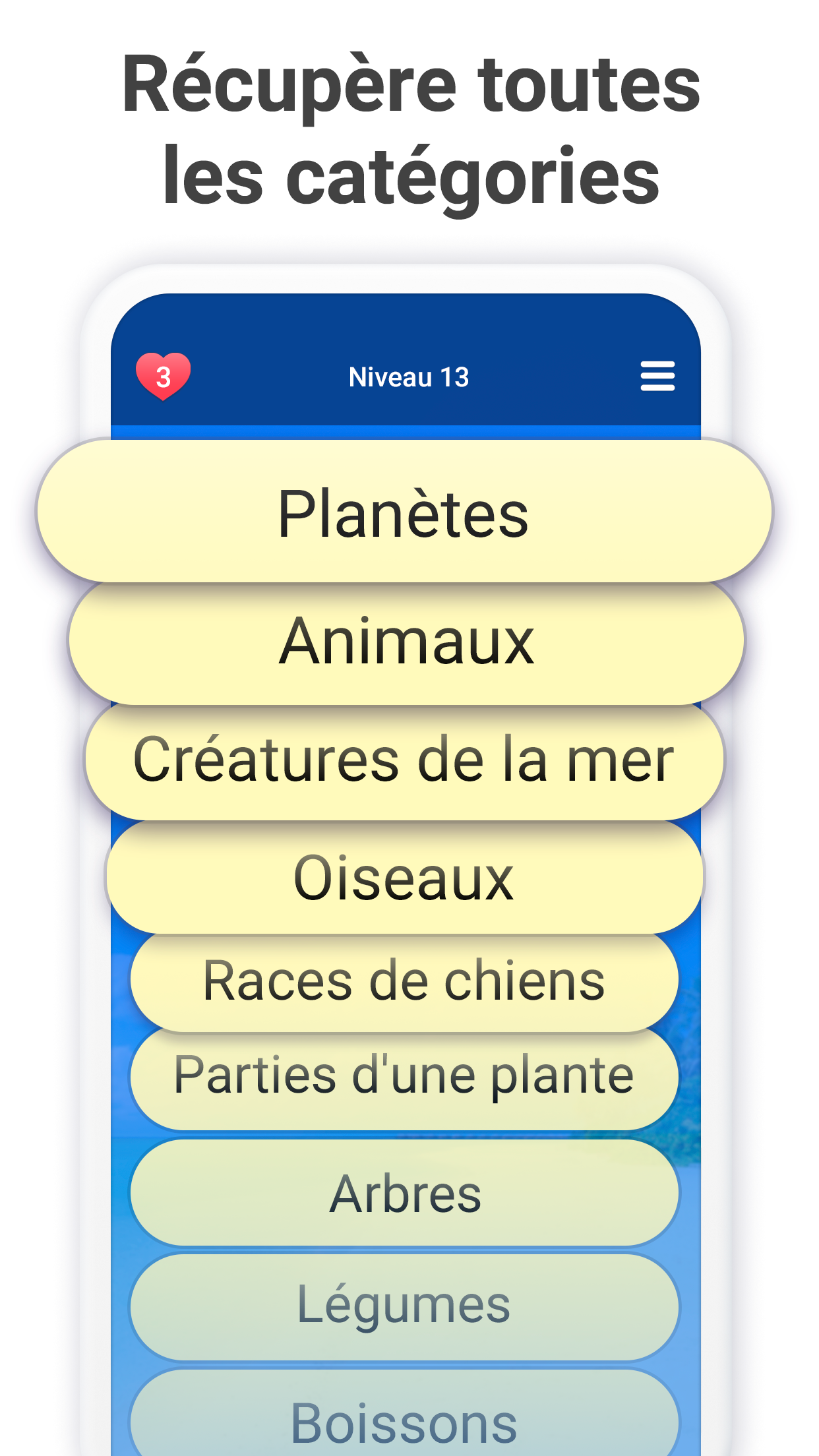This screenshot has width=819, height=1456.
Task: Open the menu at top right
Action: point(657,376)
